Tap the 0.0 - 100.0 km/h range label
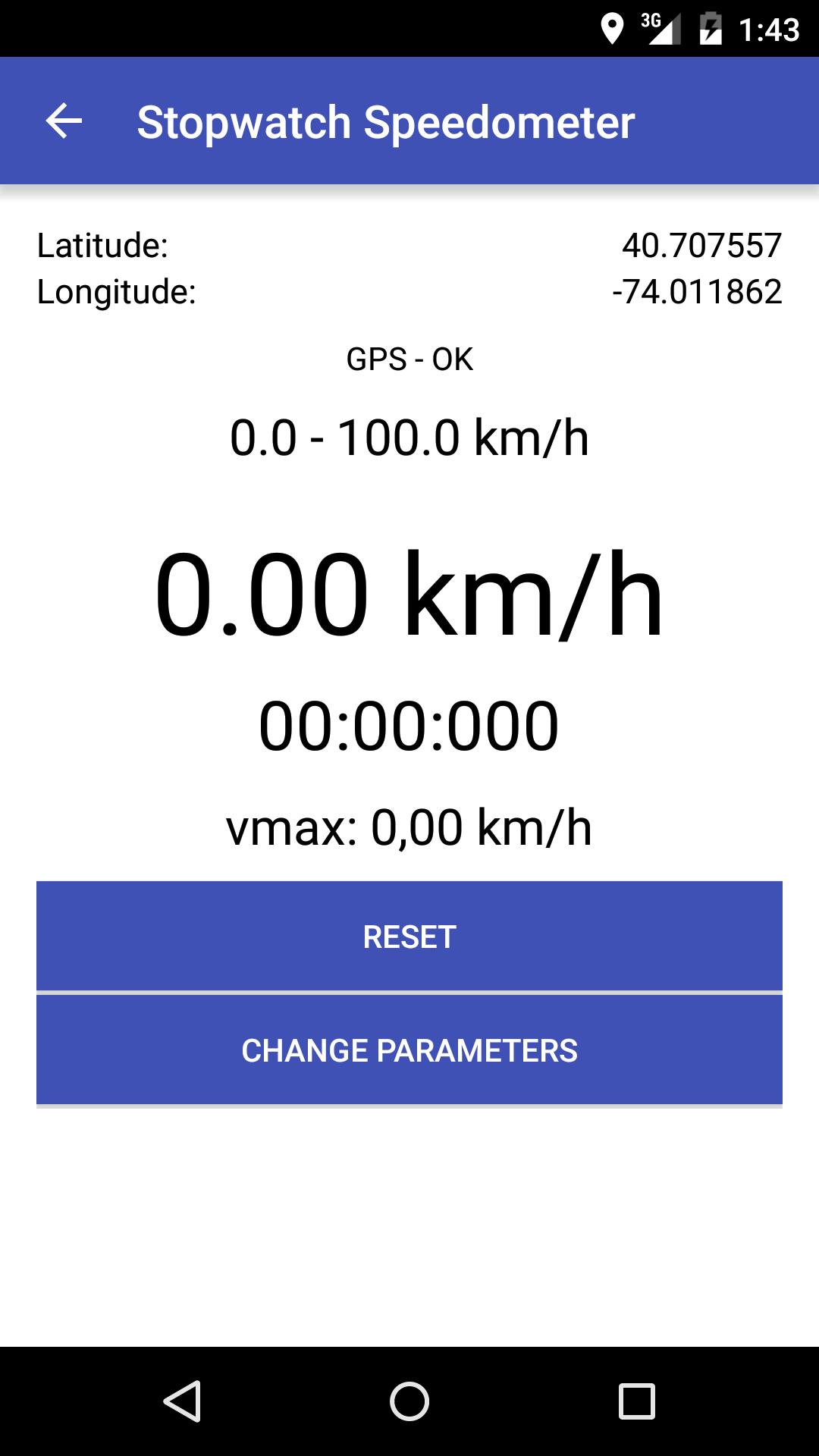Screen dimensions: 819x1456 point(409,437)
